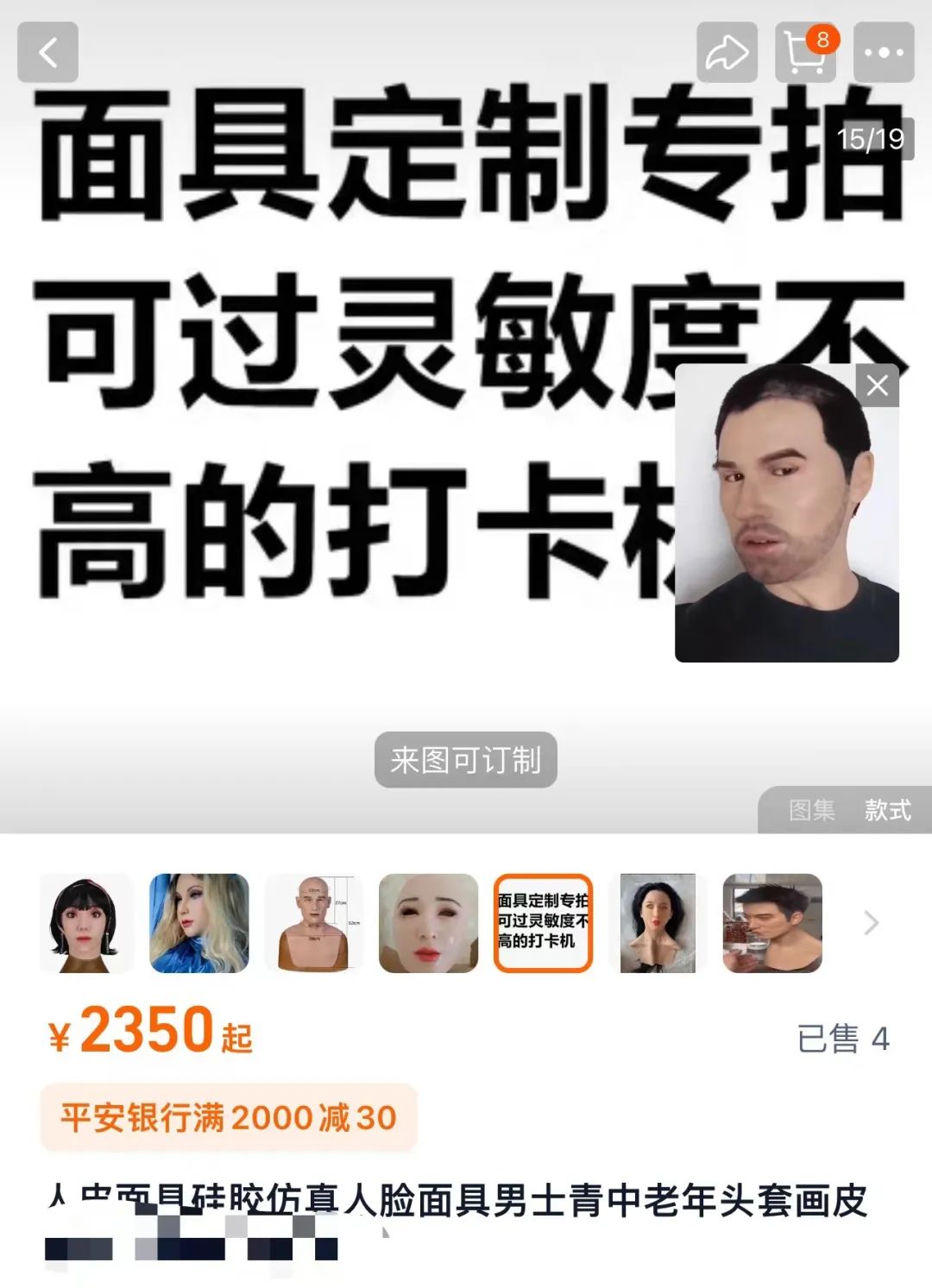The image size is (932, 1288).
Task: Share this mask product listing
Action: pos(727,53)
